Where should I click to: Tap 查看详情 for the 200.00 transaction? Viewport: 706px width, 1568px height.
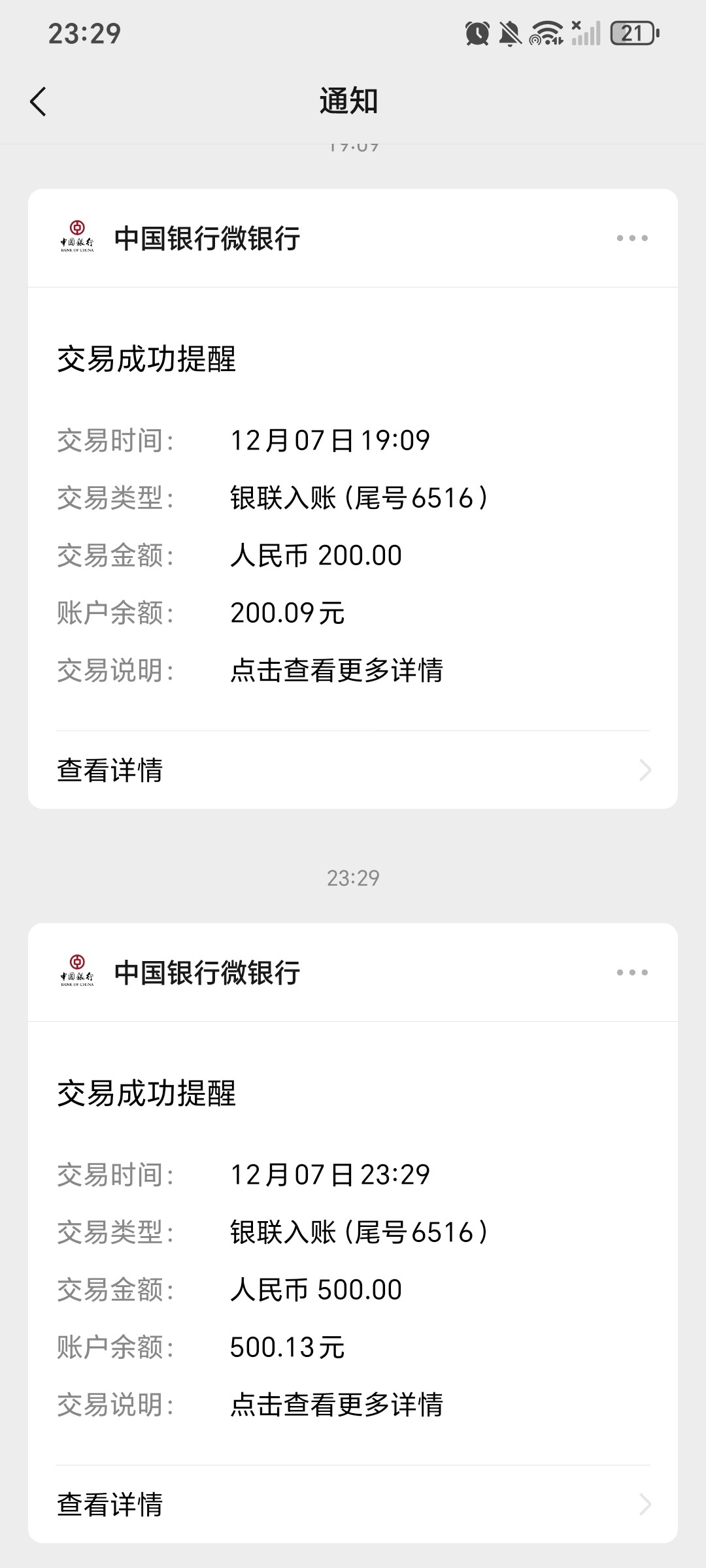353,770
